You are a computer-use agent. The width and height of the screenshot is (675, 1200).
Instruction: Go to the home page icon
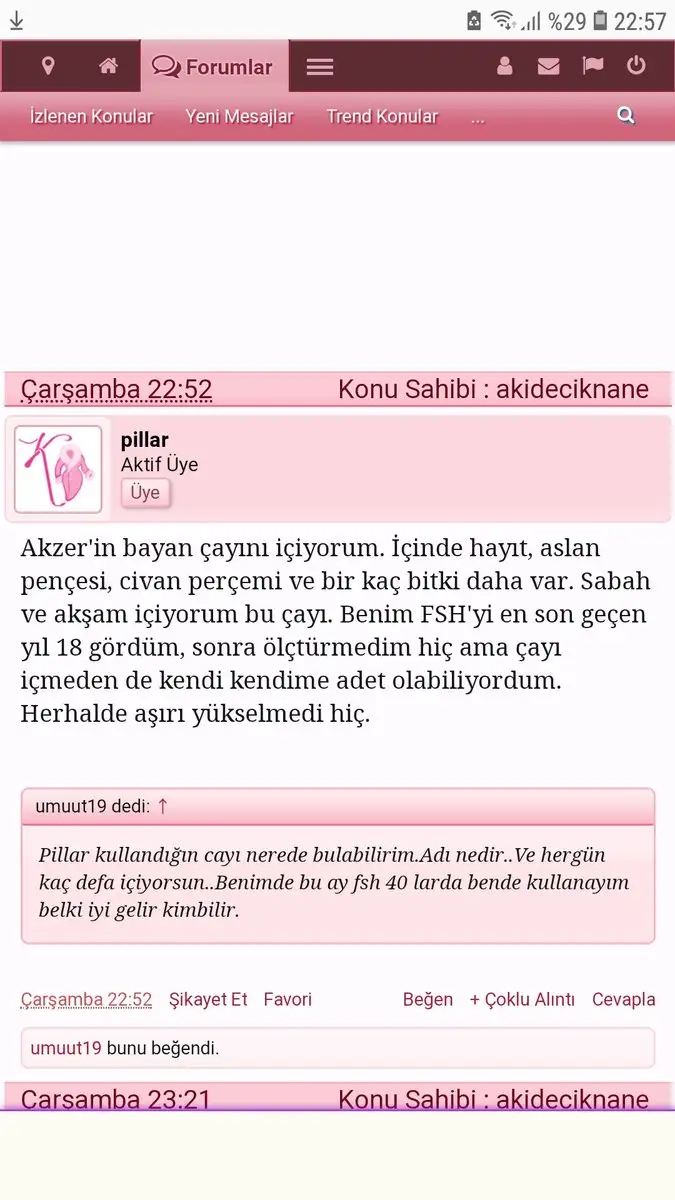(x=108, y=67)
